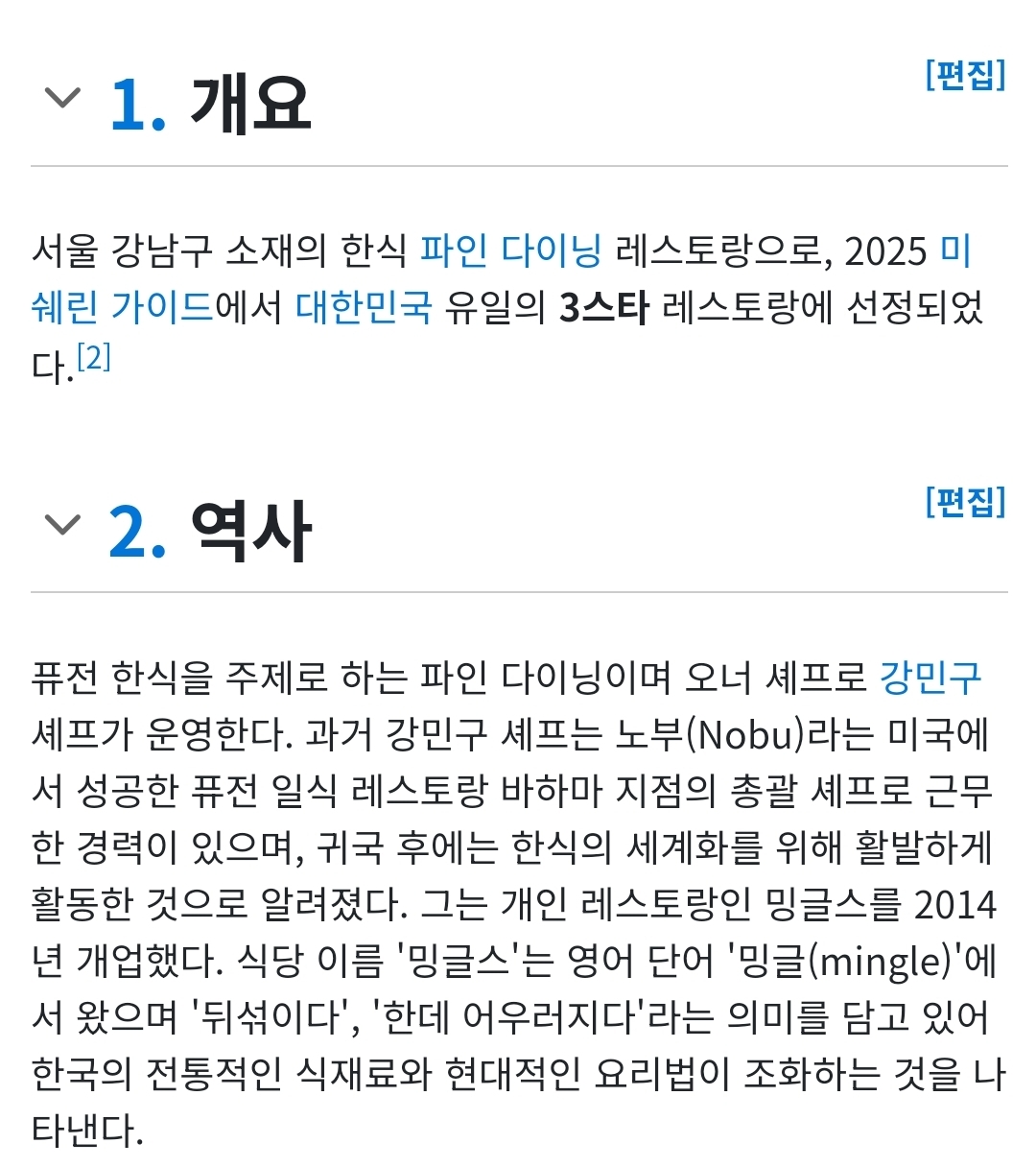The image size is (1036, 1167).
Task: View footnote [2]
Action: (93, 357)
